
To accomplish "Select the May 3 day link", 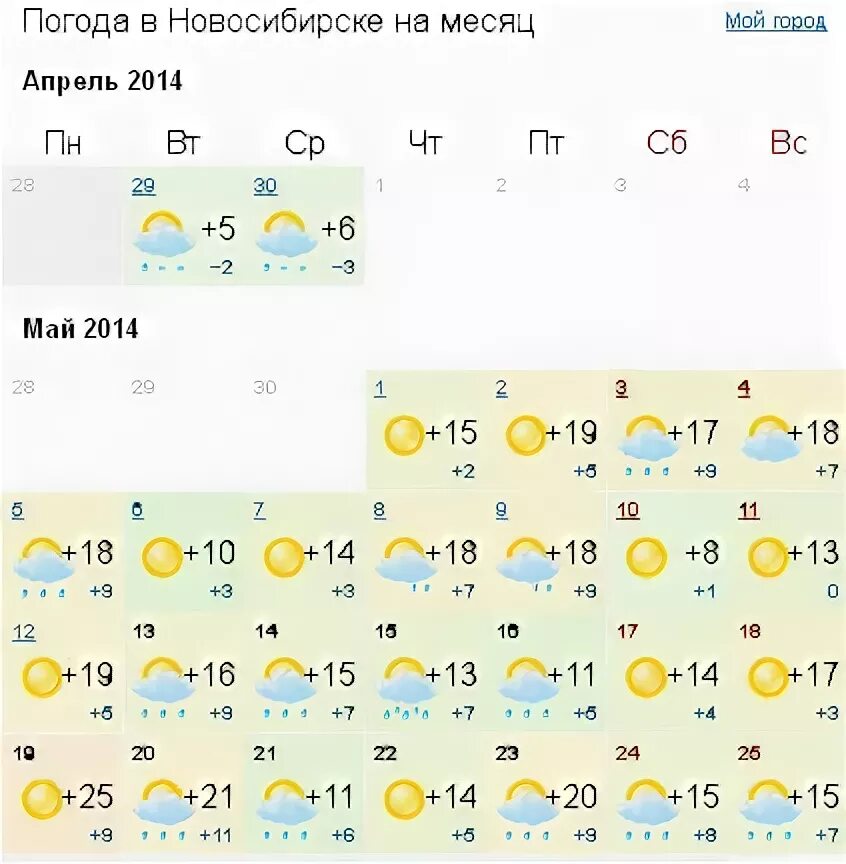I will [621, 388].
